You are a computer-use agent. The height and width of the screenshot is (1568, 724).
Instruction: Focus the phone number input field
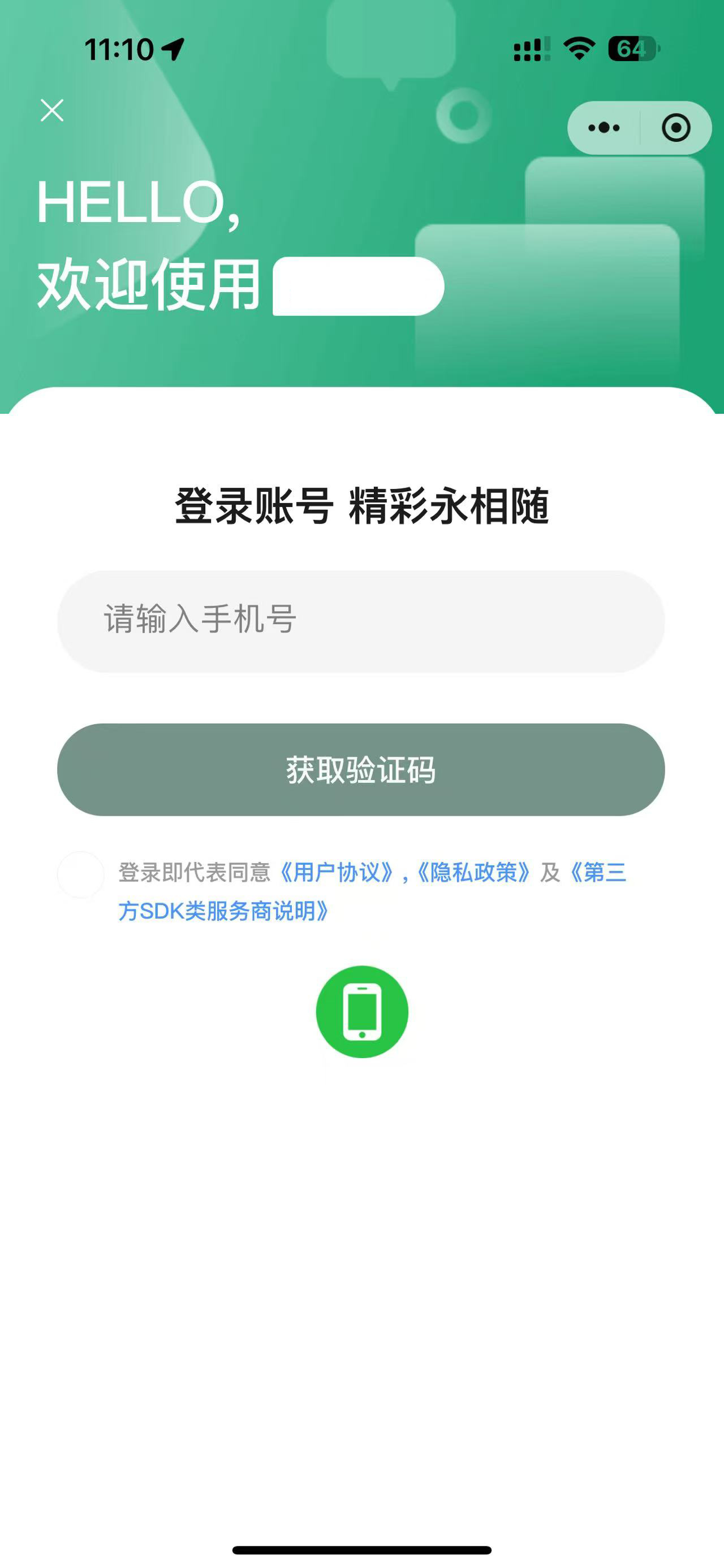click(x=360, y=620)
